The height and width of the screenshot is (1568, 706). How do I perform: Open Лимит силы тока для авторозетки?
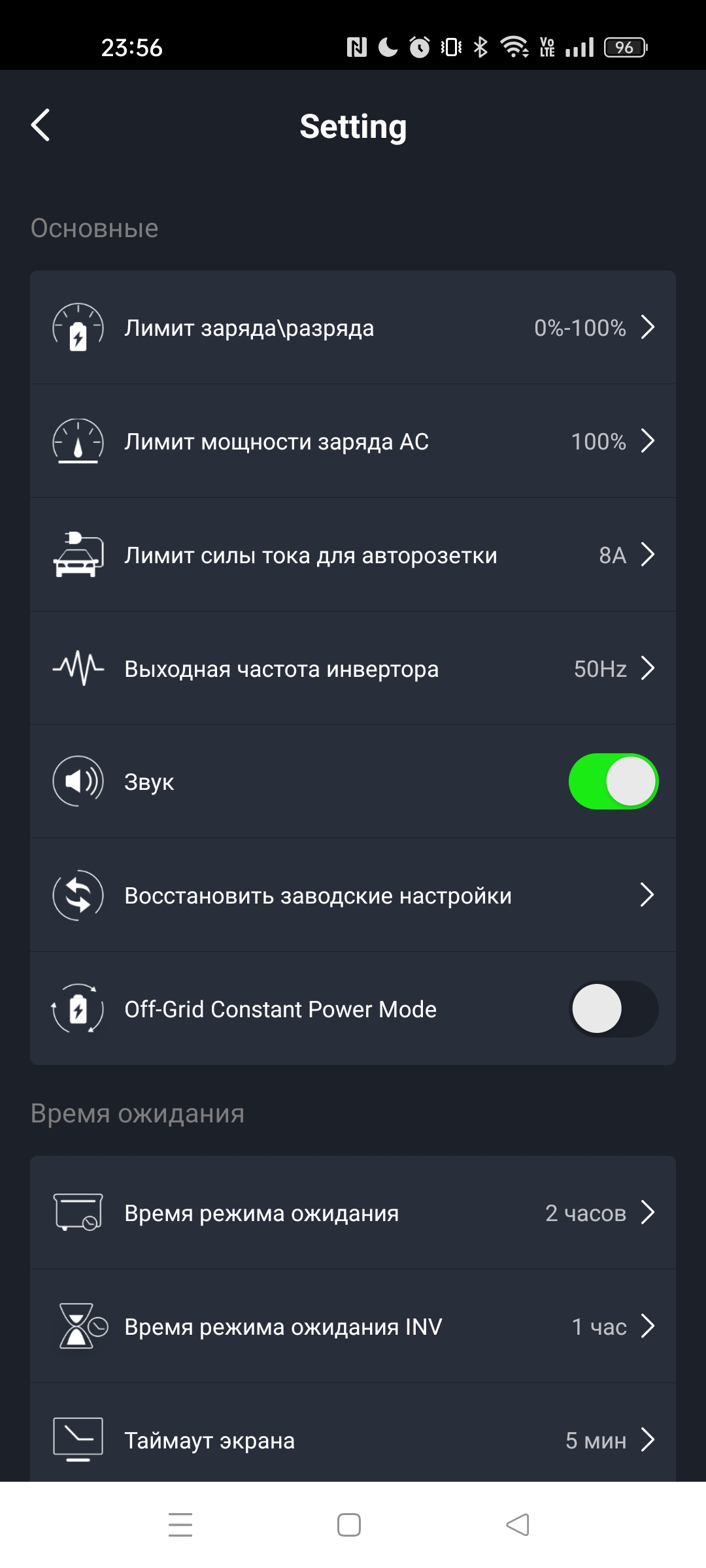(x=353, y=555)
